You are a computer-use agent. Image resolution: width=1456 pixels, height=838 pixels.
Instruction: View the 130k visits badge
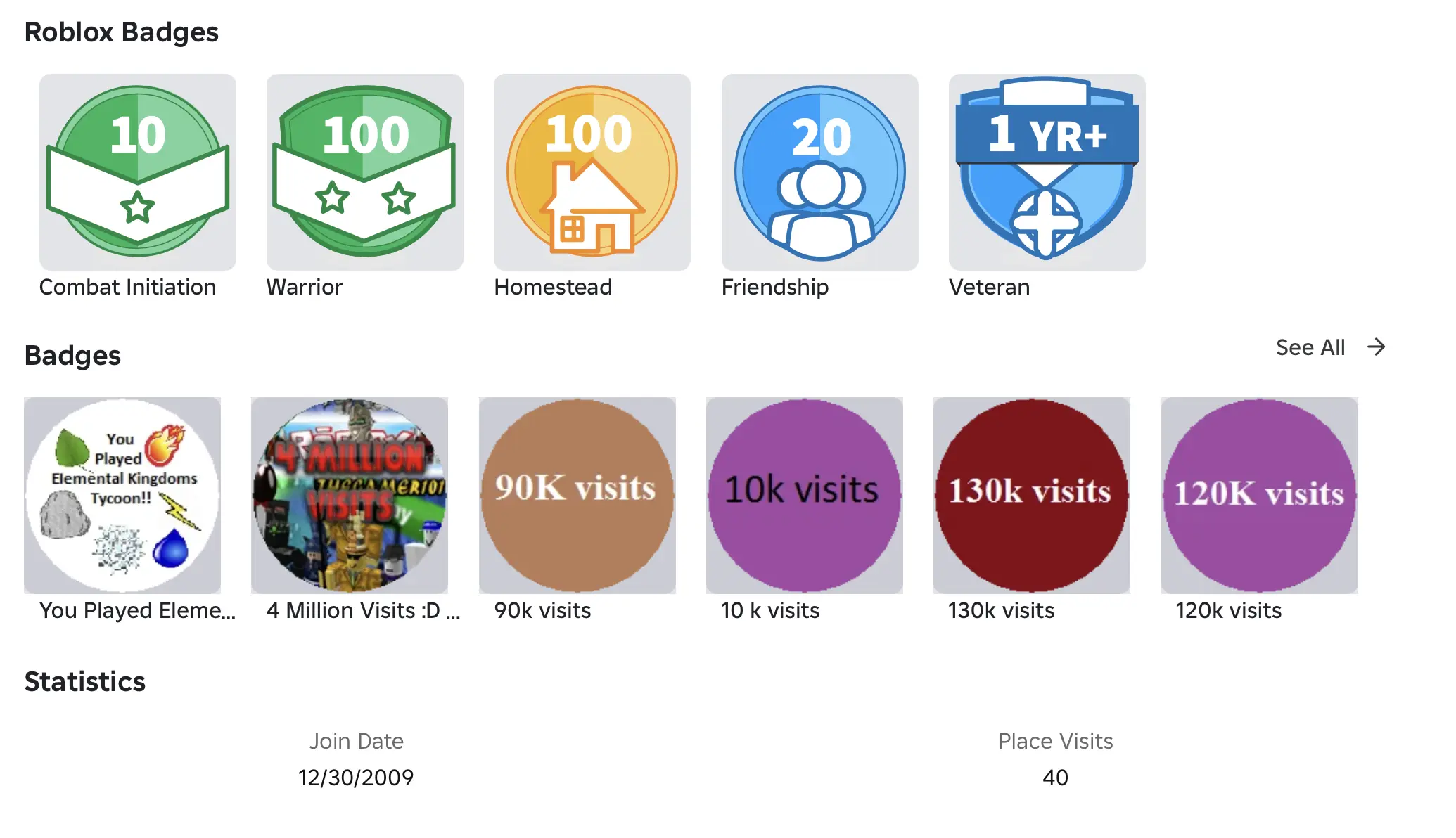point(1031,496)
